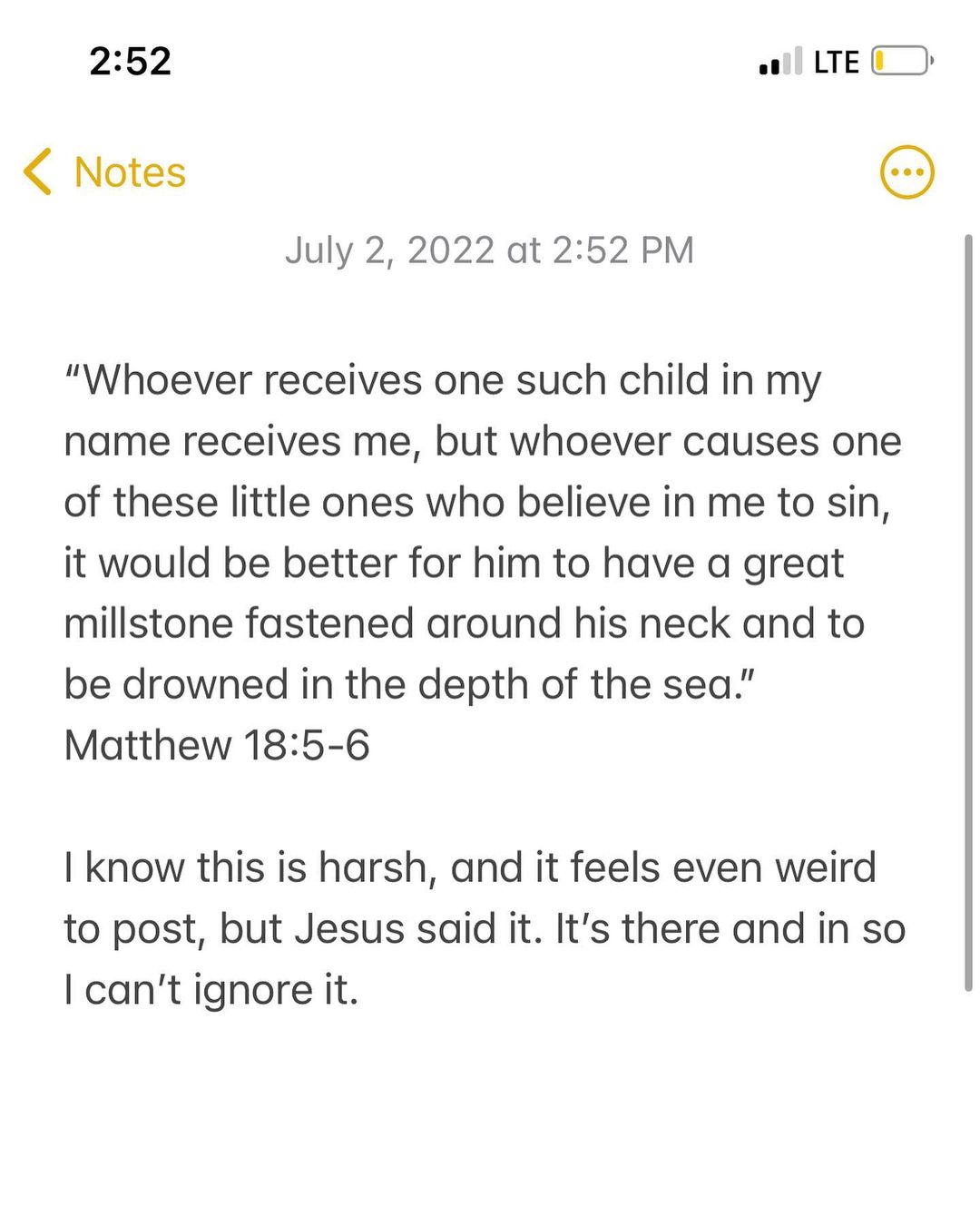
Task: Go back to the Notes list
Action: (x=105, y=172)
